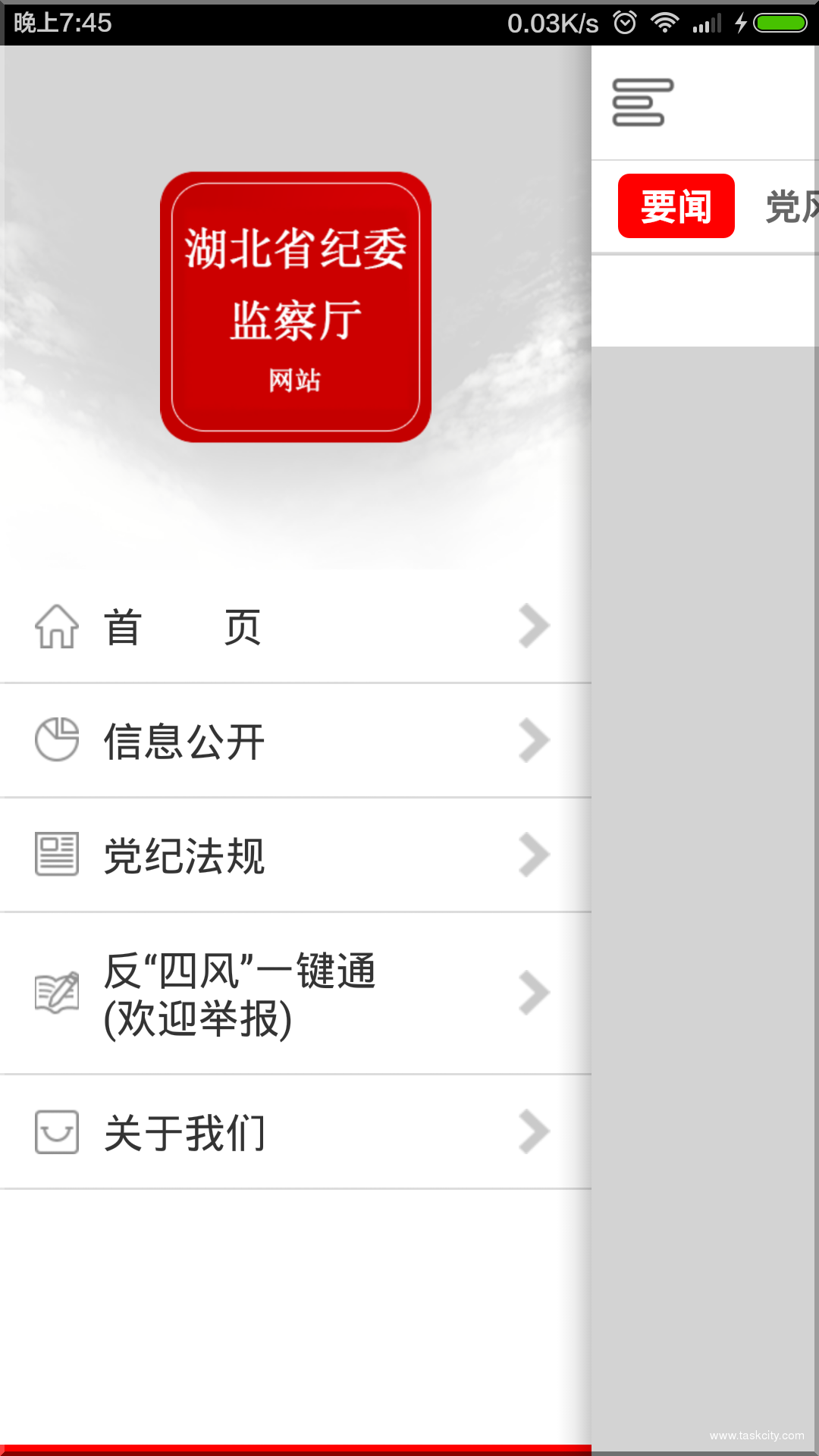The height and width of the screenshot is (1456, 819).
Task: Tap the pen-and-paper icon for 反四风举报
Action: (x=56, y=992)
